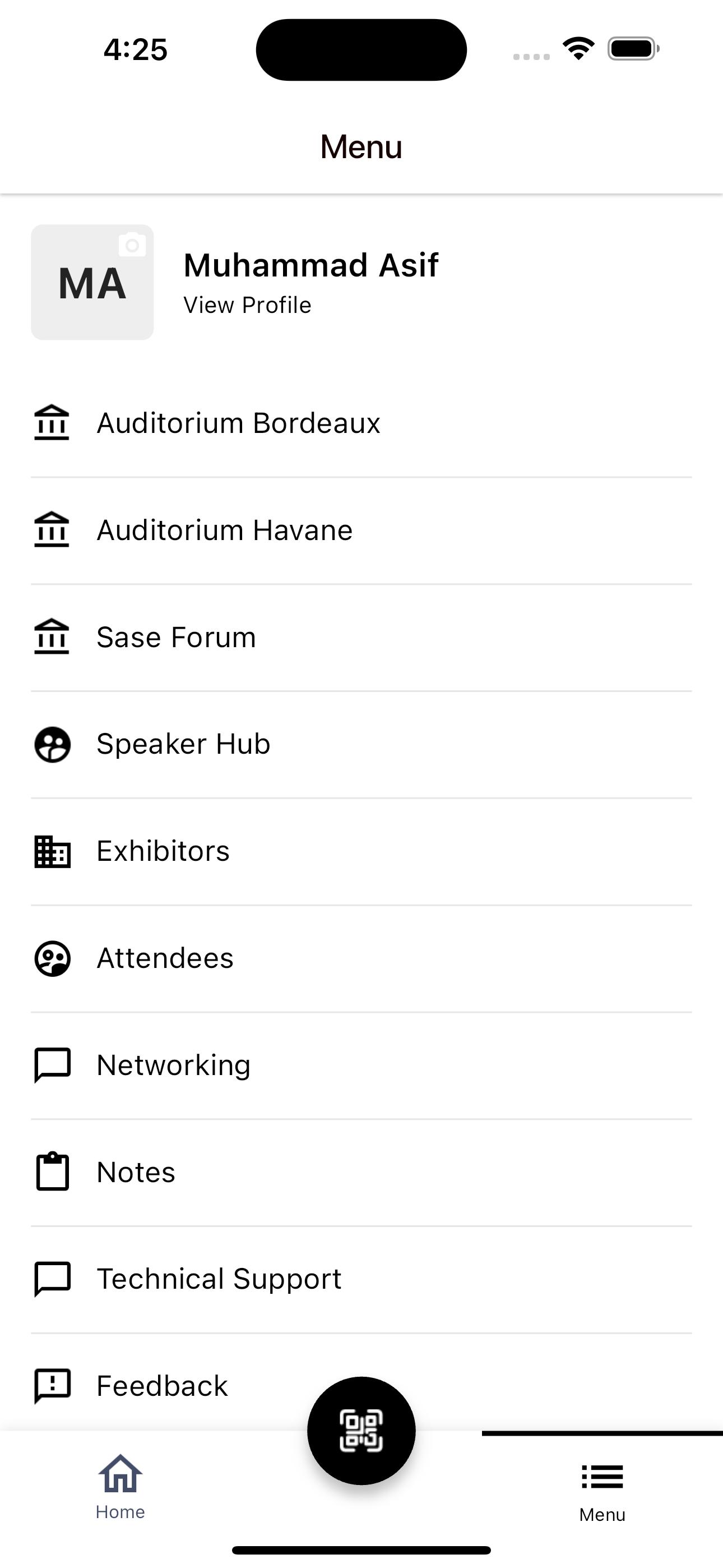
Task: Open the Feedback option
Action: click(162, 1386)
